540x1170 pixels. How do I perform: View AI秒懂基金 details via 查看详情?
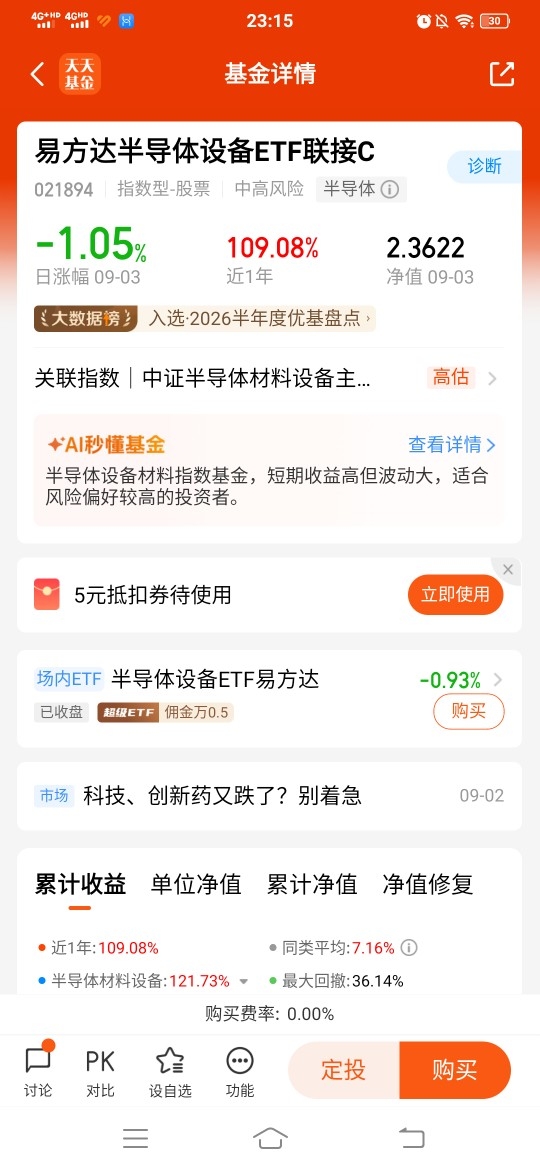coord(452,445)
